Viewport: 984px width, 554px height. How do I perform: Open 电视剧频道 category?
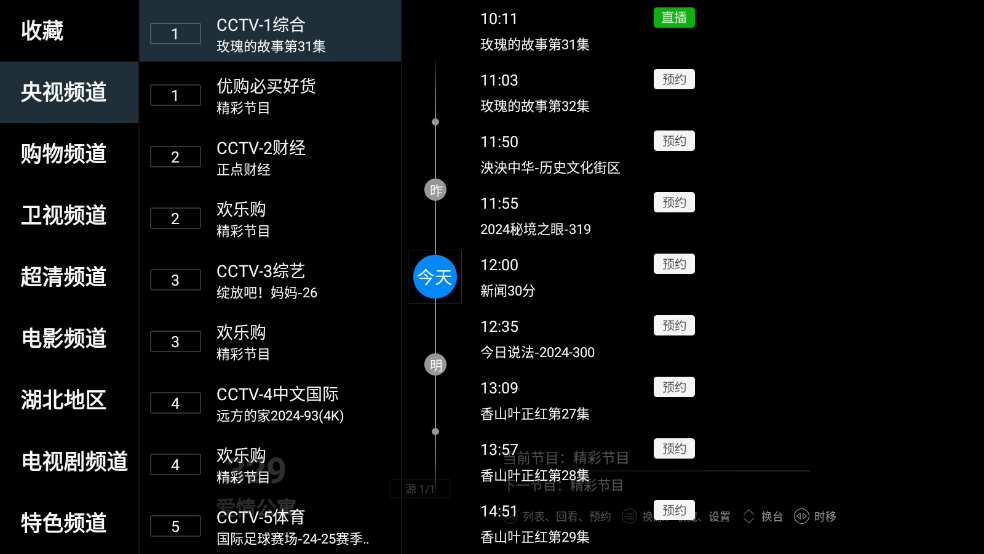75,461
